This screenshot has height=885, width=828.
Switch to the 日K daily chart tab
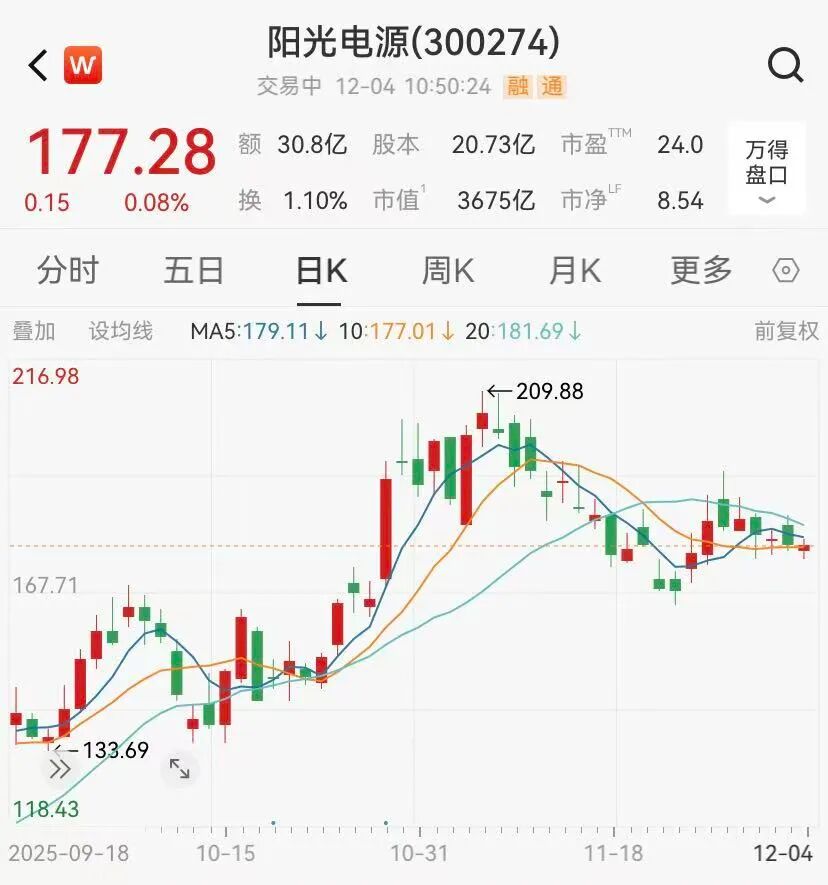(318, 270)
